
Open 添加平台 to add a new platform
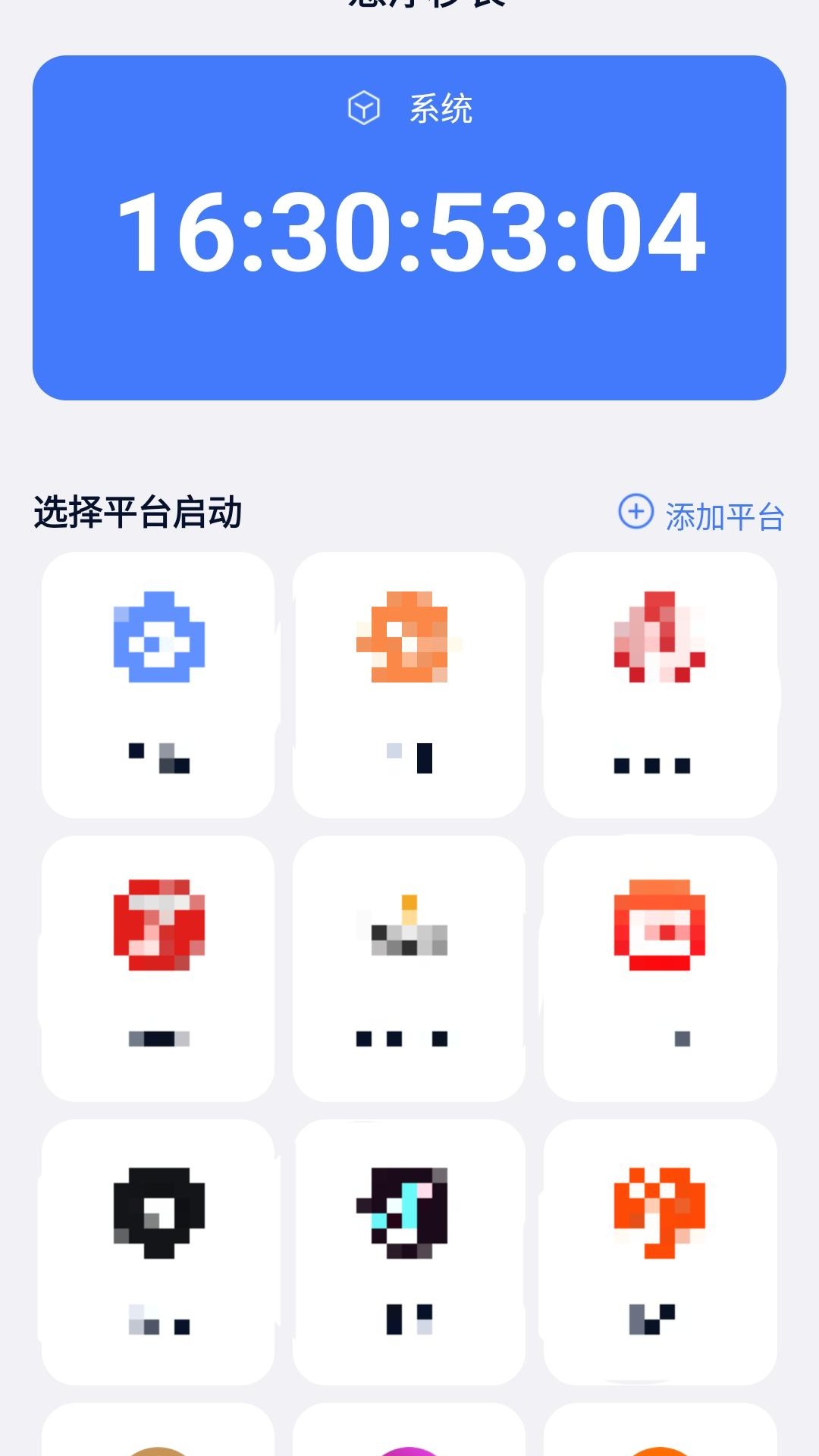click(x=725, y=516)
